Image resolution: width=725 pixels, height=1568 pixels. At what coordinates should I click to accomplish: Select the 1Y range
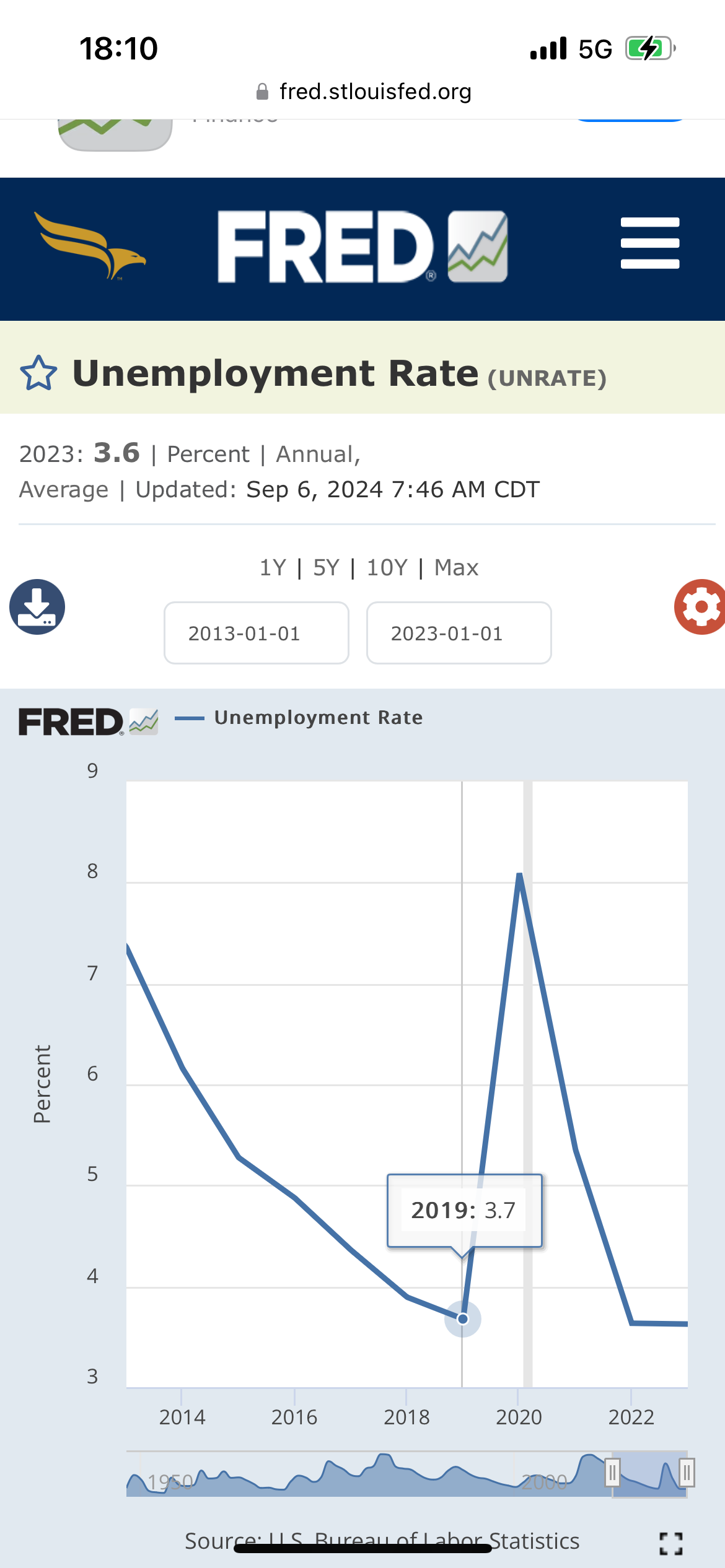coord(273,567)
